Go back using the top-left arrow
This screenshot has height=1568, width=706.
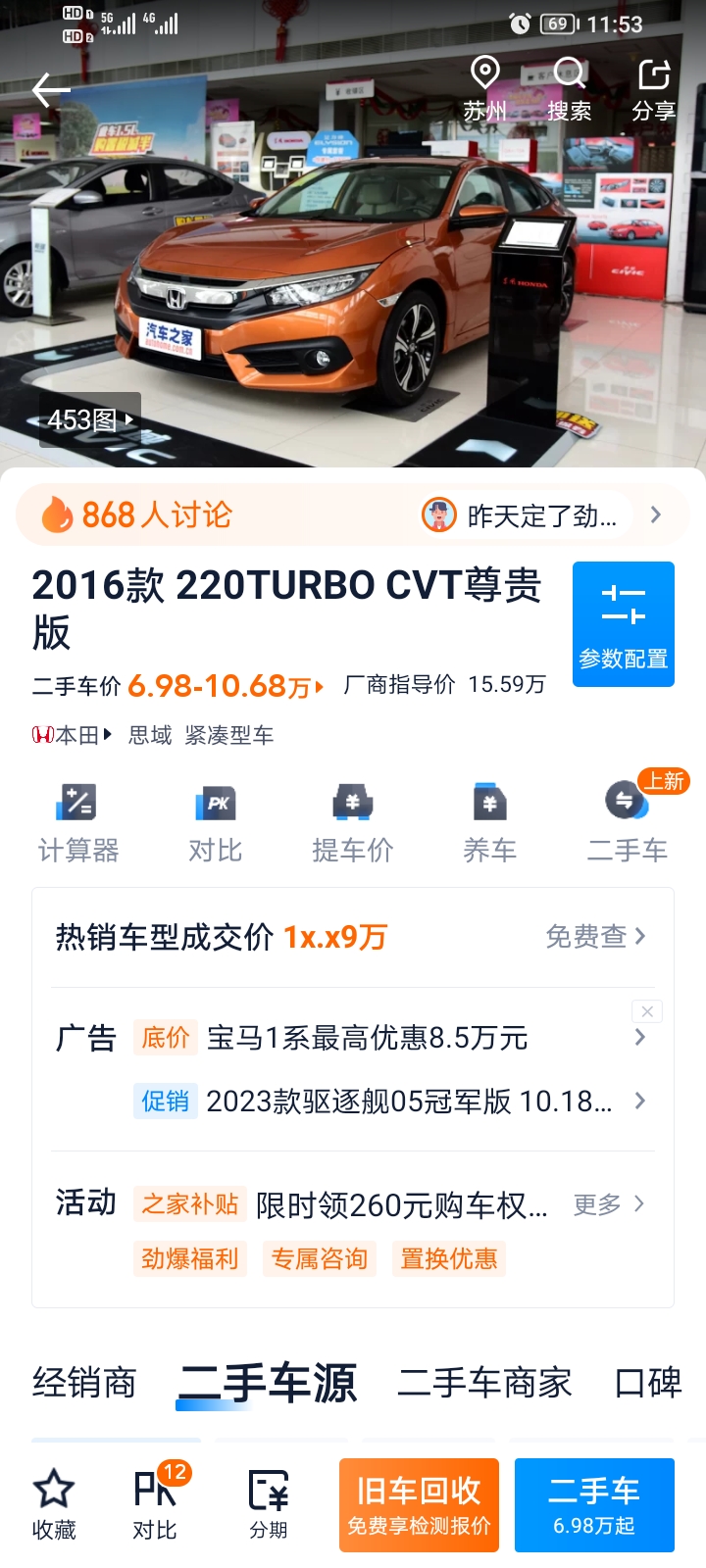click(51, 90)
